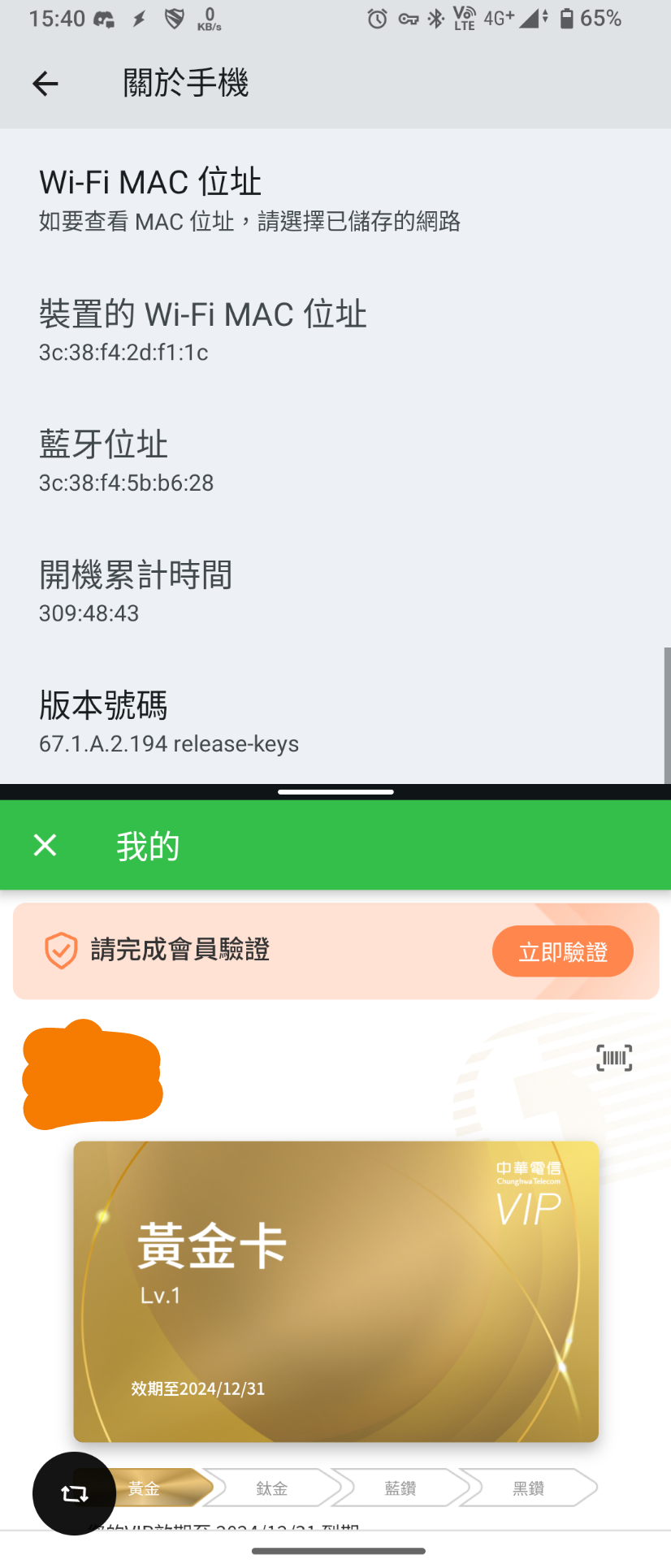The width and height of the screenshot is (671, 1568).
Task: Tap 立即驗證 to verify membership
Action: [x=562, y=951]
